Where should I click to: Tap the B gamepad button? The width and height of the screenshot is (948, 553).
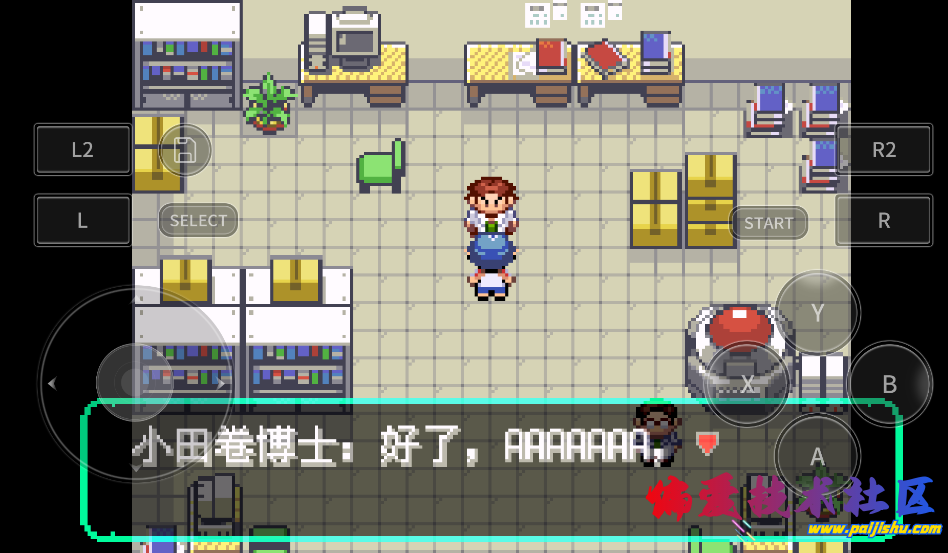(888, 384)
